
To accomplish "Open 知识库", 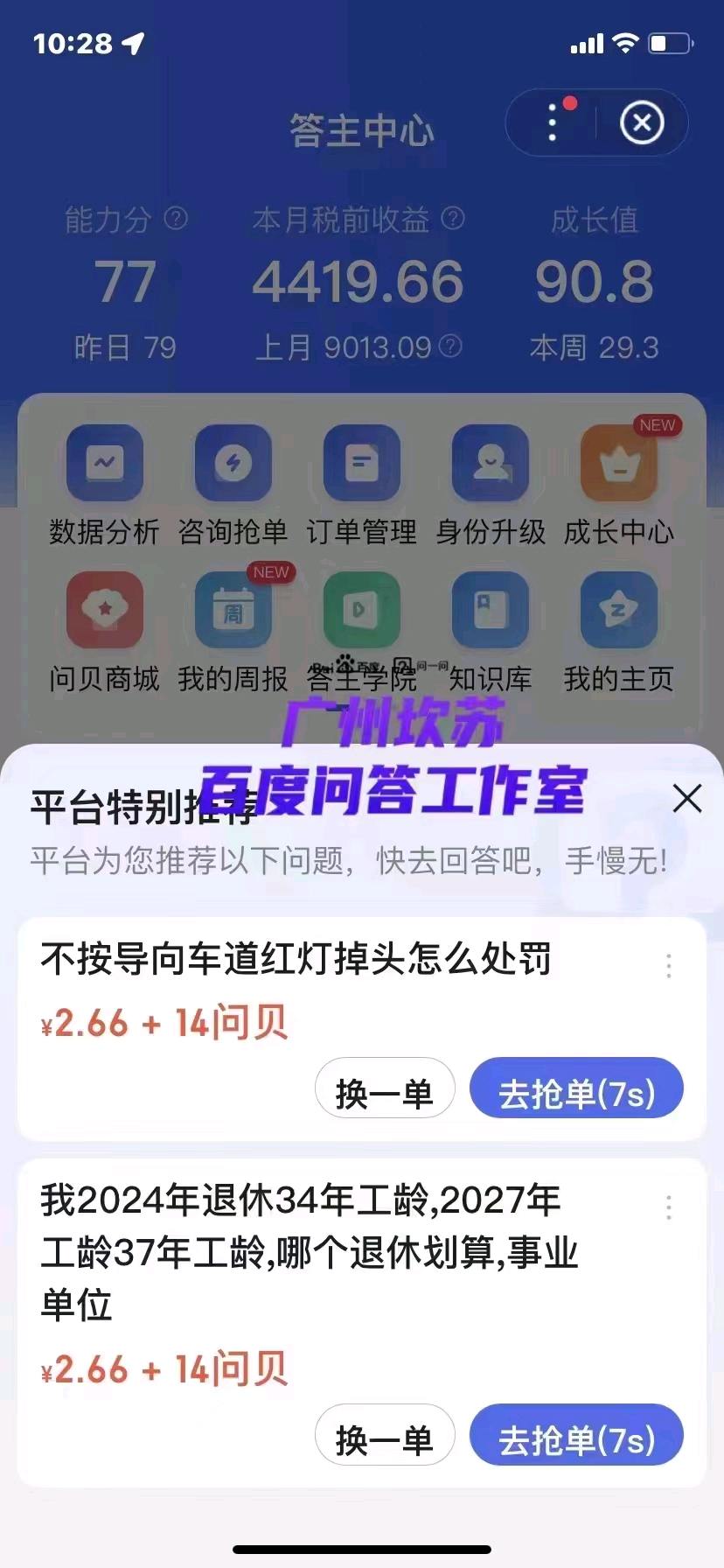I will [x=490, y=611].
